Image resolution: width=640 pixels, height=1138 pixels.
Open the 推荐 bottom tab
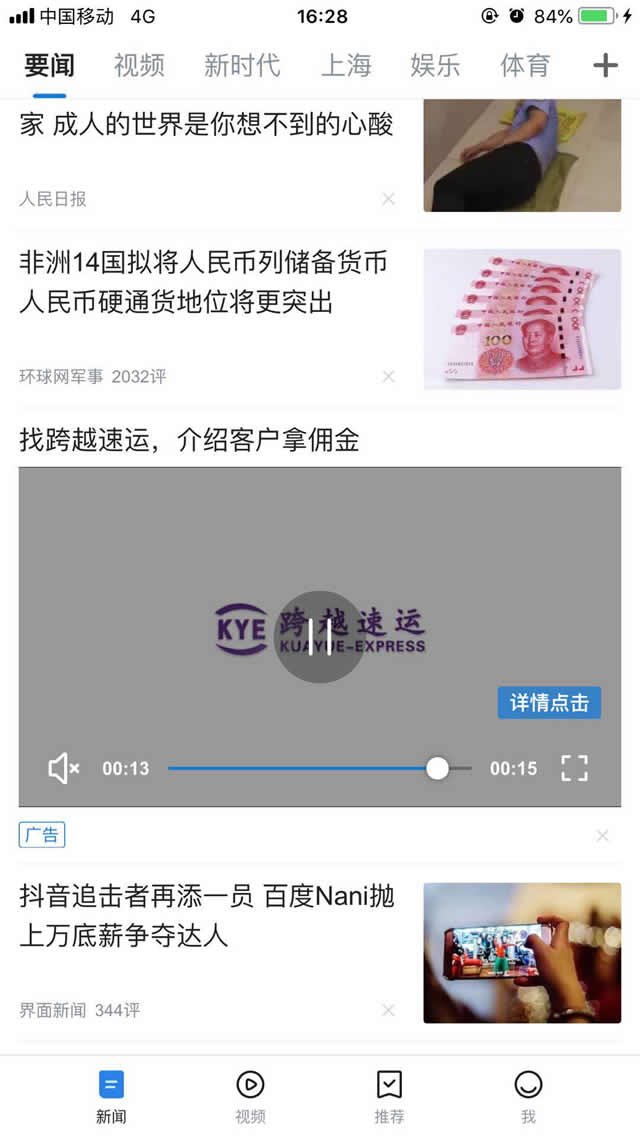pyautogui.click(x=389, y=1096)
